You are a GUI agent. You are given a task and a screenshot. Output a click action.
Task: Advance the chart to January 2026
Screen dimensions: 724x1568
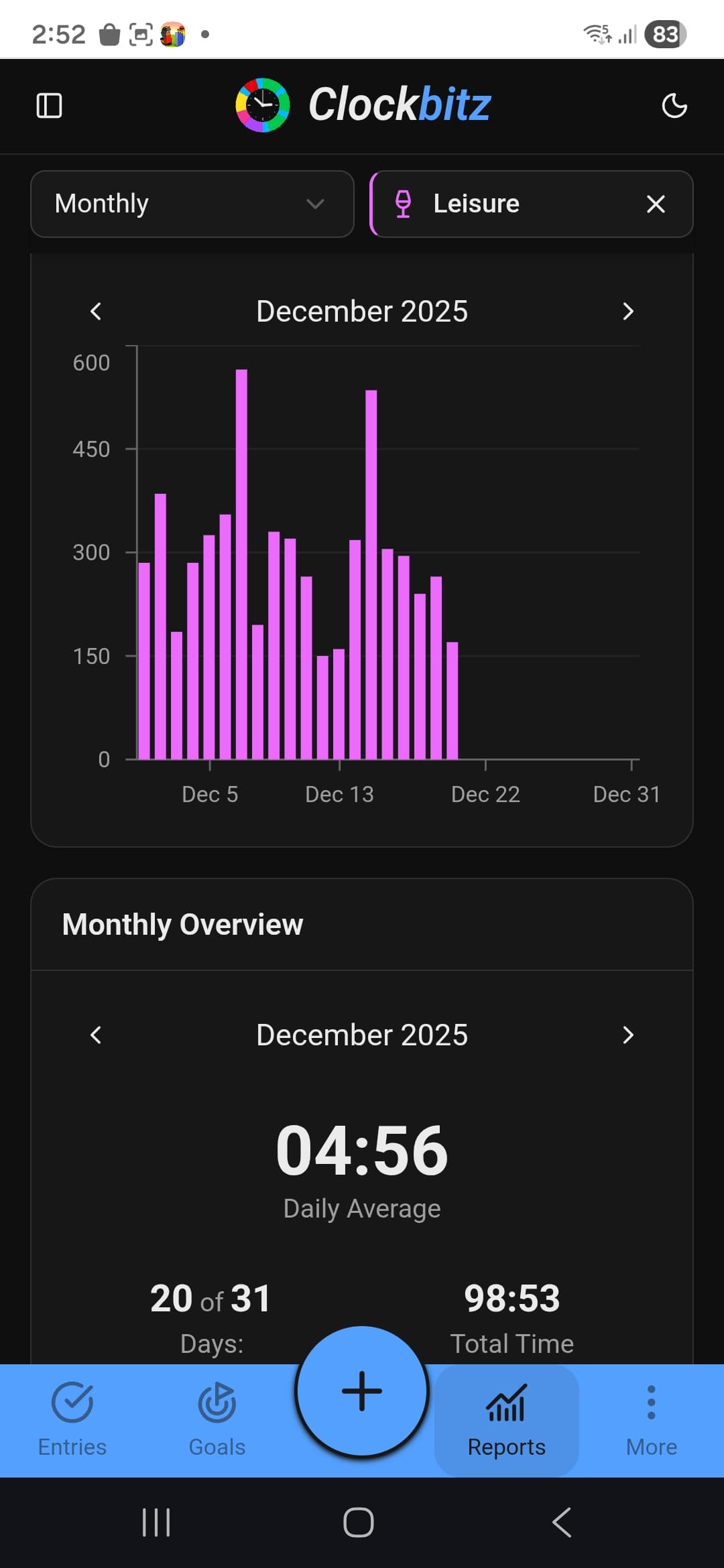[627, 311]
